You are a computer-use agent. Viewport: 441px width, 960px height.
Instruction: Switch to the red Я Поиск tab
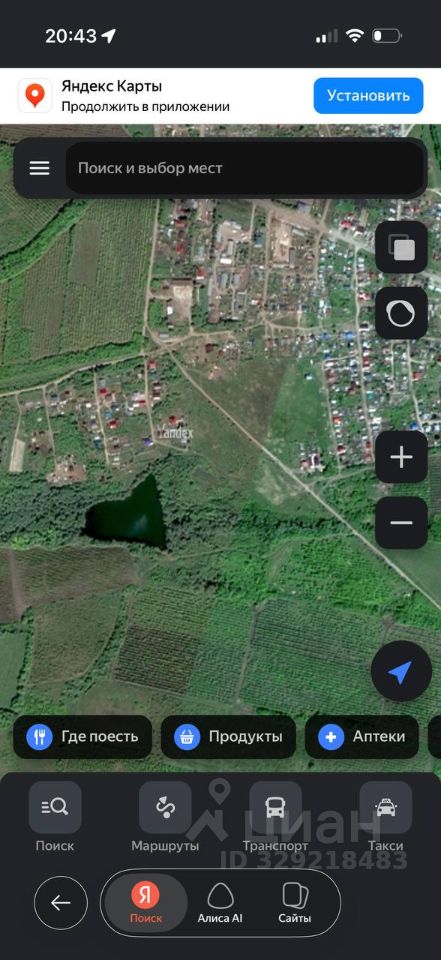tap(146, 903)
